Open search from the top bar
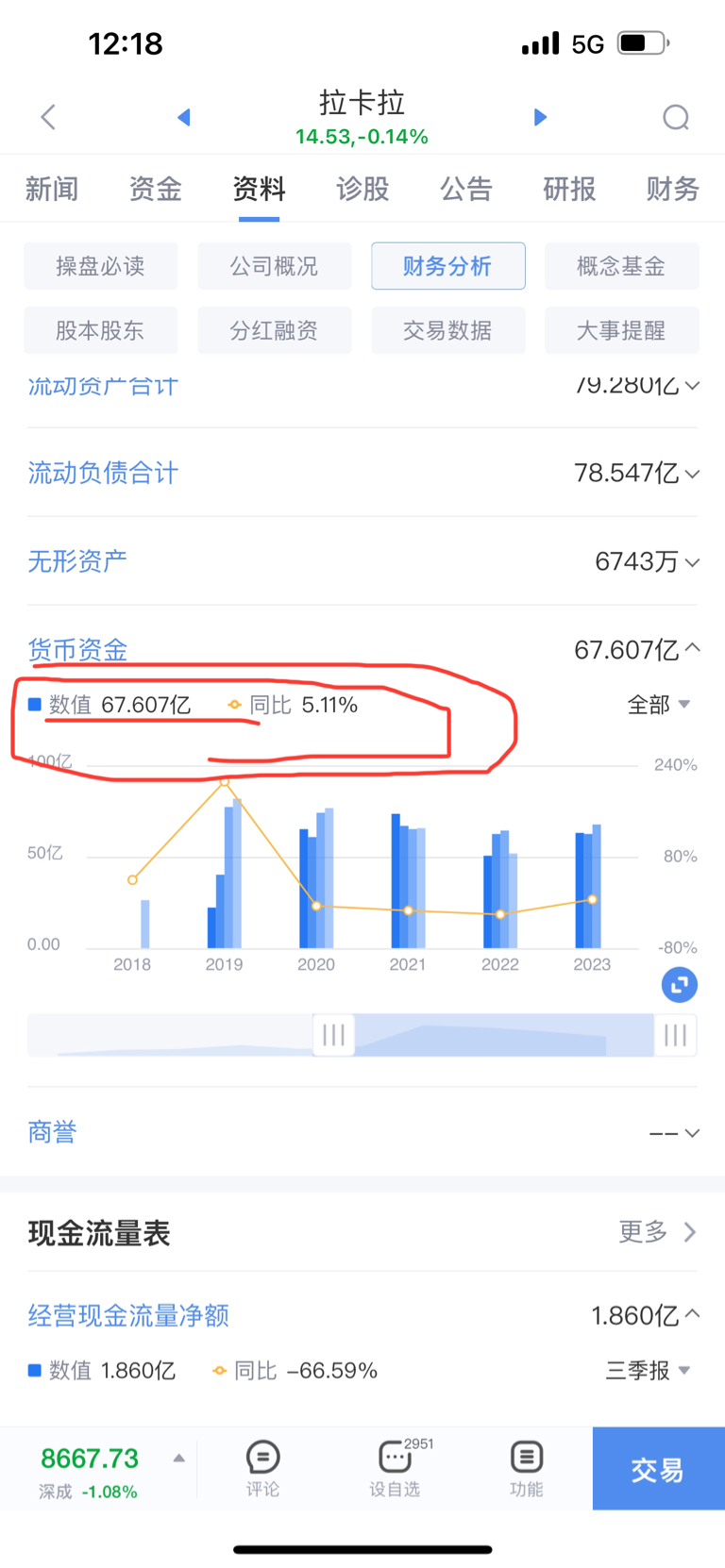Viewport: 725px width, 1568px height. pyautogui.click(x=676, y=117)
